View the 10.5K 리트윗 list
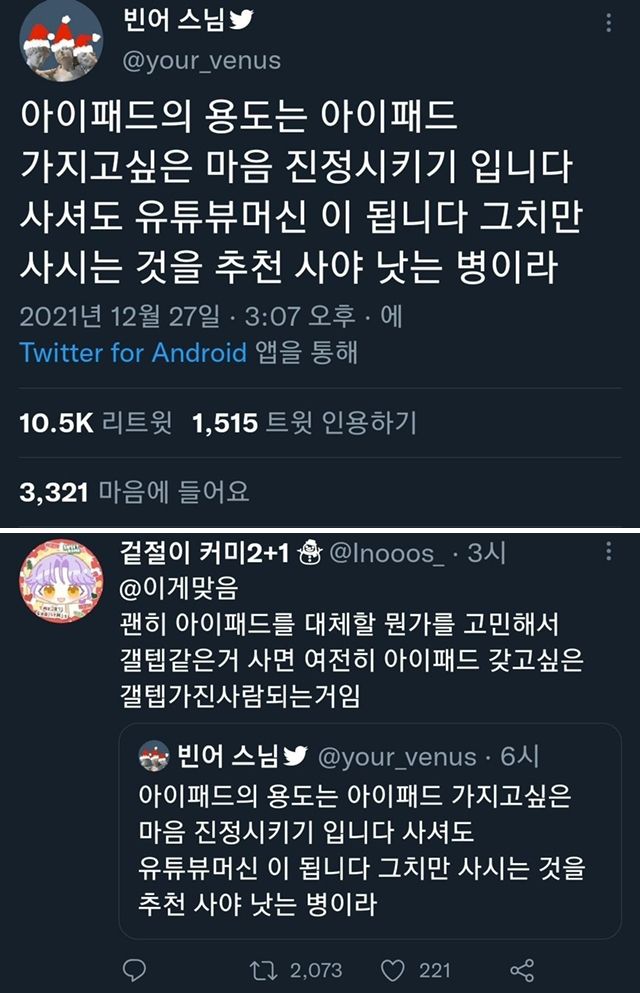This screenshot has width=640, height=993. pyautogui.click(x=96, y=422)
